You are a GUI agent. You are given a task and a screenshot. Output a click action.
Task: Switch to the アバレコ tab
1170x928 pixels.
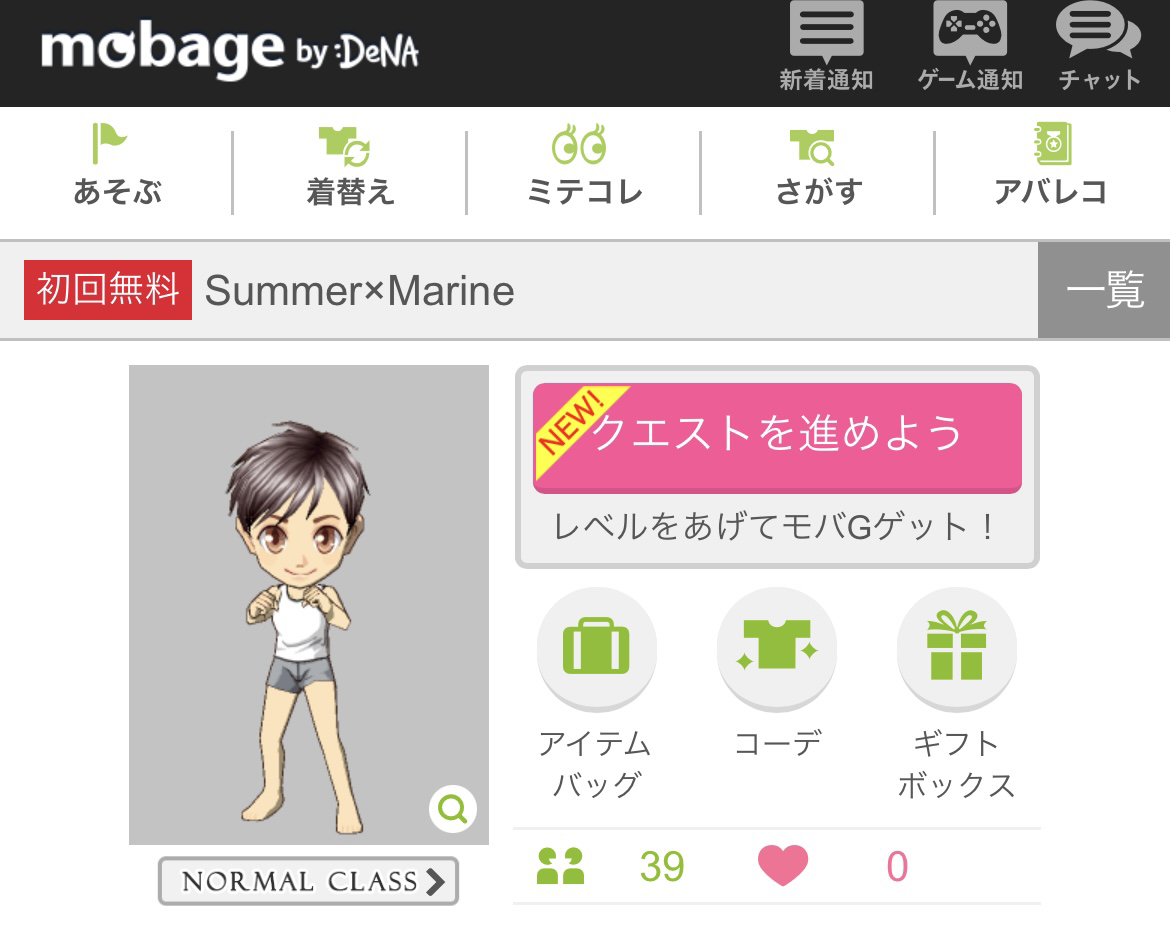tap(1050, 168)
